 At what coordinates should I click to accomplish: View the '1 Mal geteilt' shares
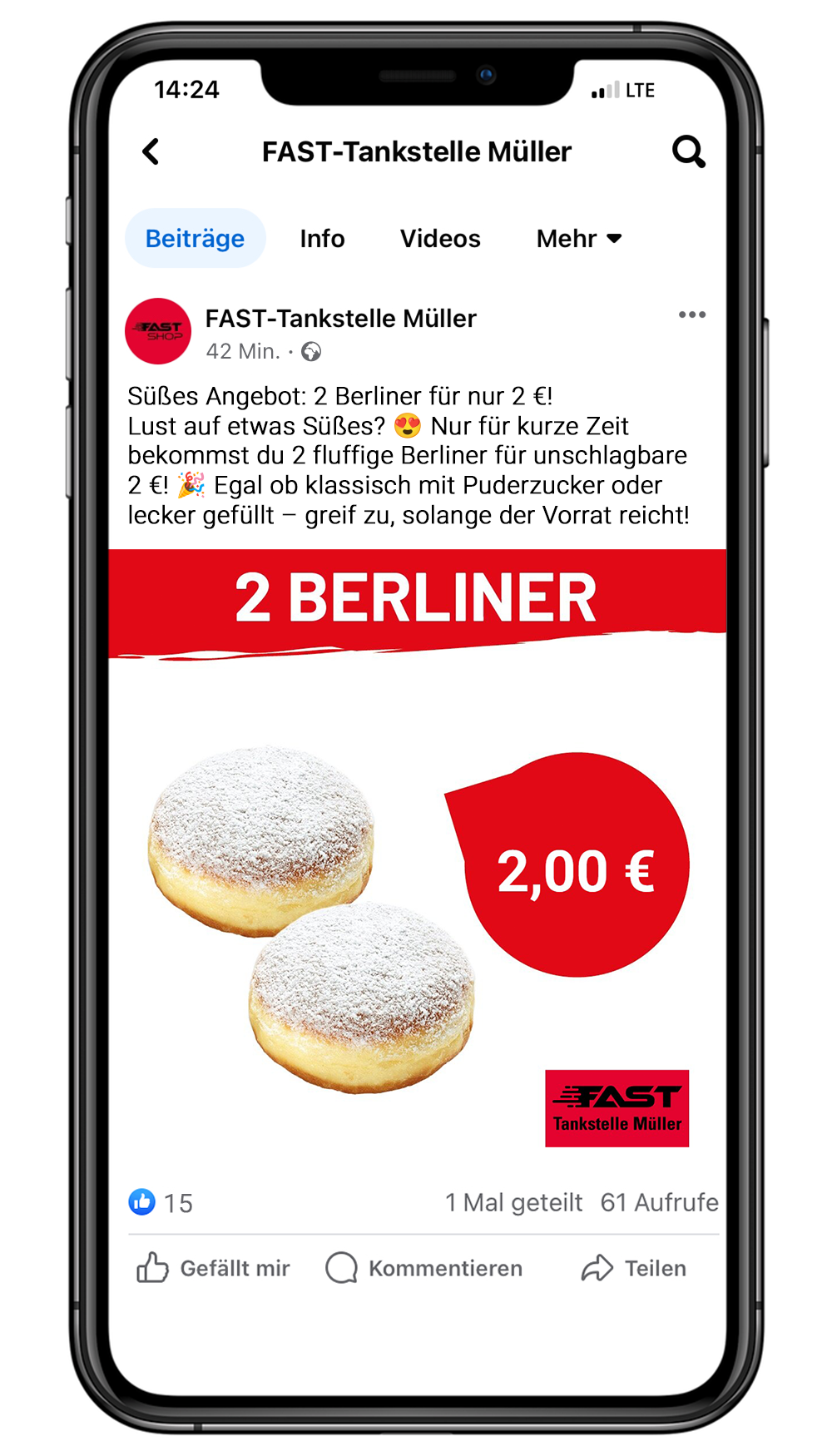click(x=513, y=1203)
